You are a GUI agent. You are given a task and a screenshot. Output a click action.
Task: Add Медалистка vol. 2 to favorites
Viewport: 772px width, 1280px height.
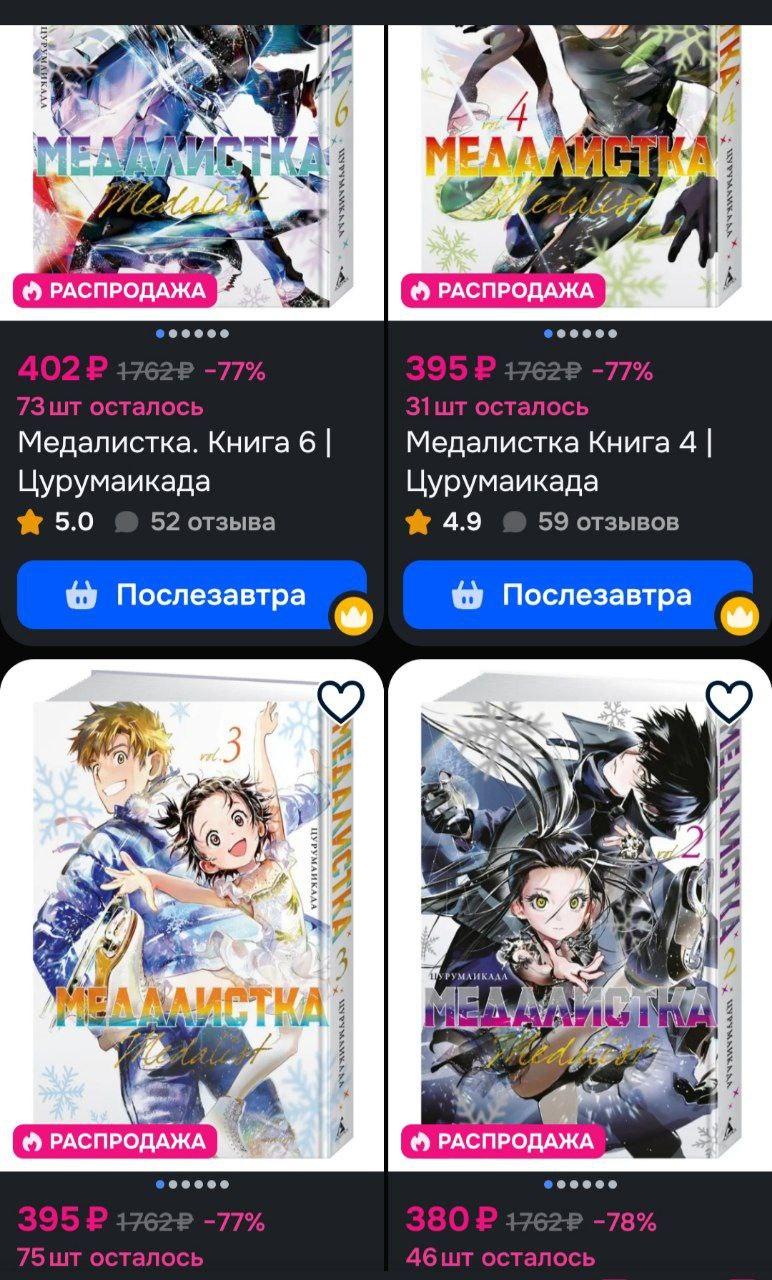[729, 701]
